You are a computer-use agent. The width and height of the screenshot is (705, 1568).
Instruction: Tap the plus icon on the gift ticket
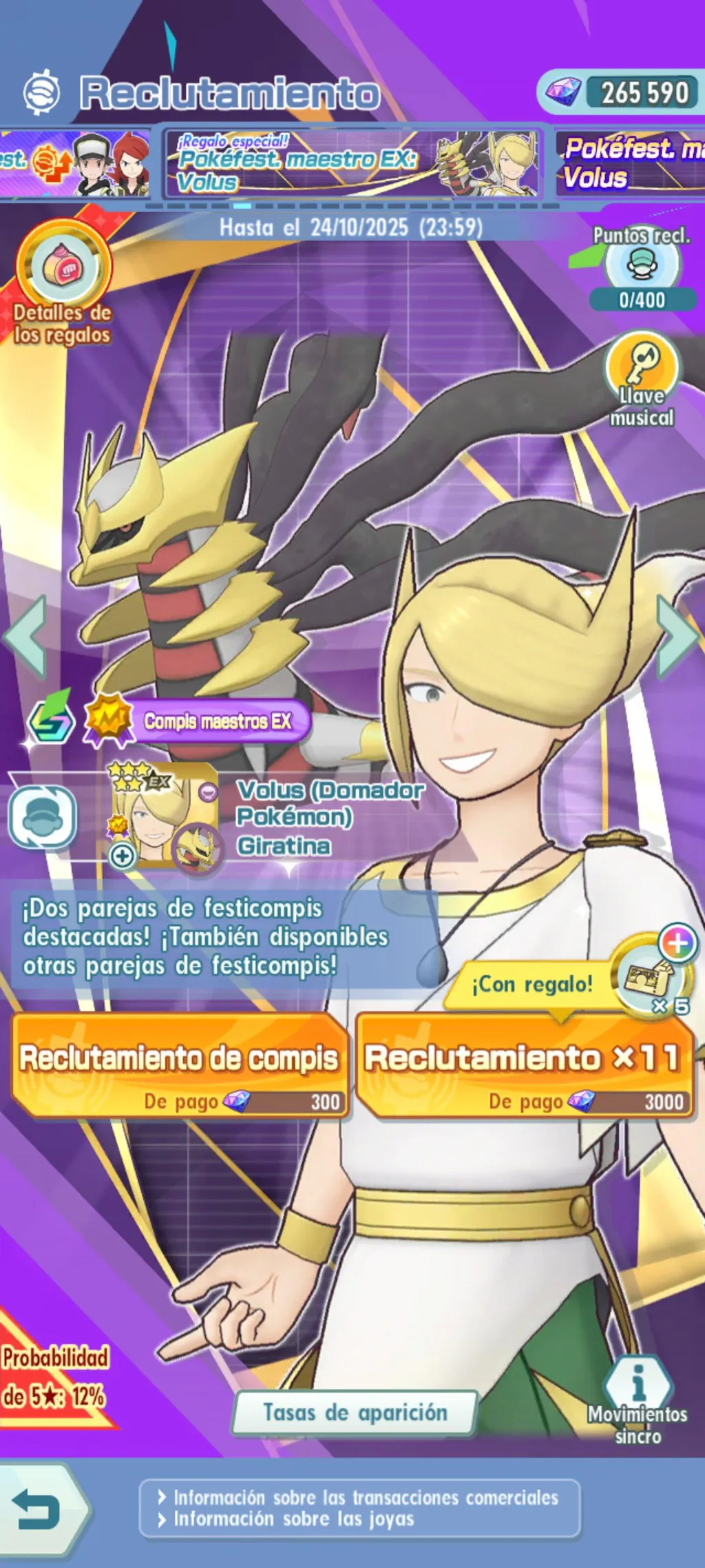point(677,943)
